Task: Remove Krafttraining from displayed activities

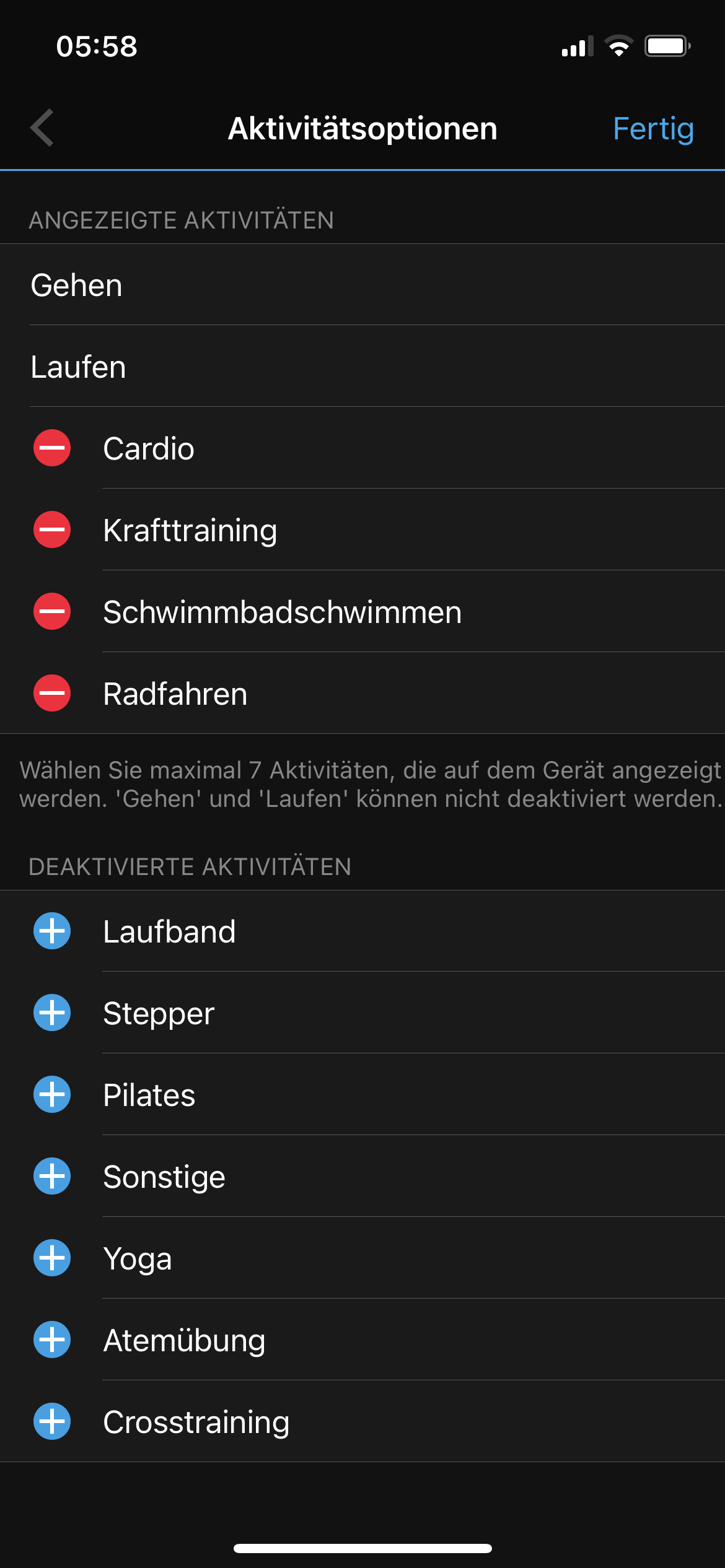Action: click(x=52, y=529)
